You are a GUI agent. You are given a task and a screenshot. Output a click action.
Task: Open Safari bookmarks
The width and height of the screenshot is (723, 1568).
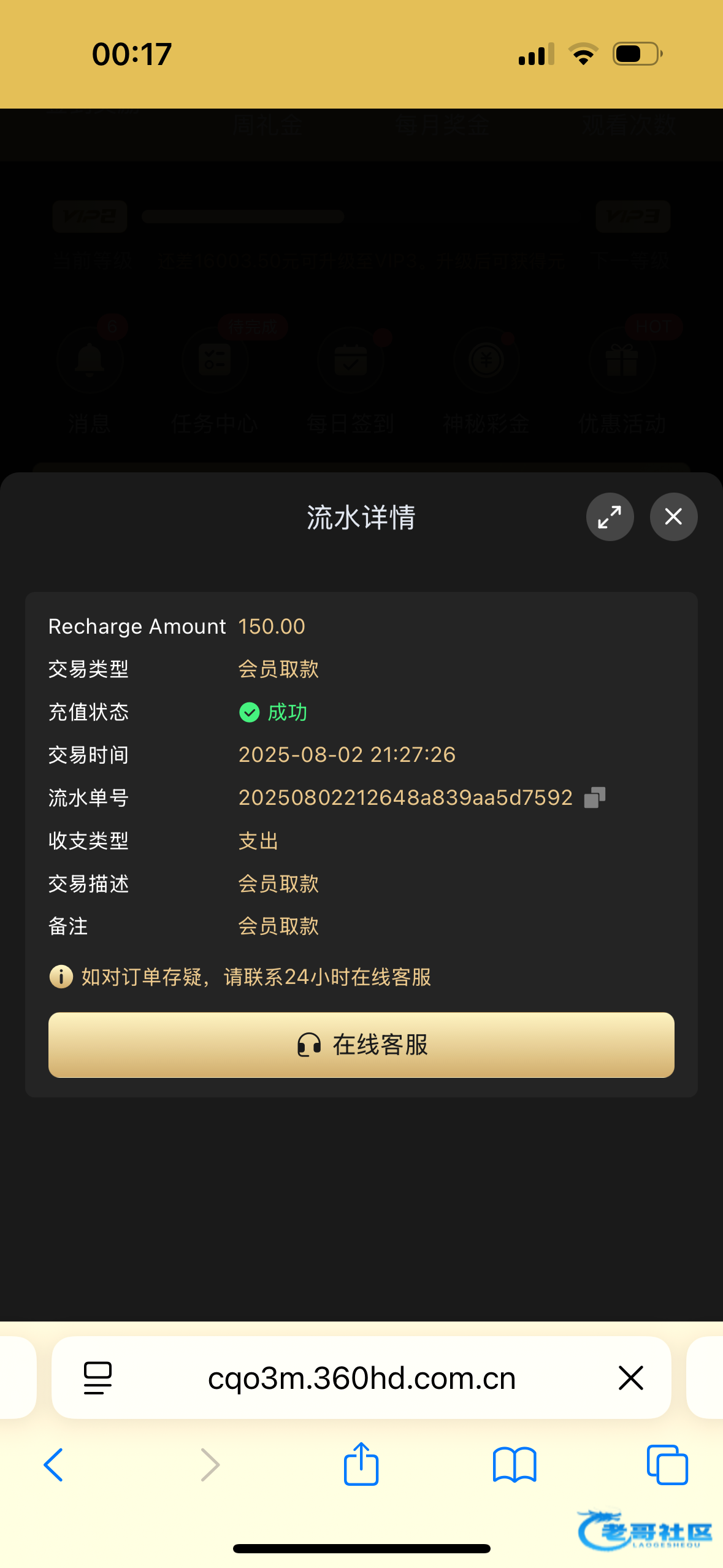pyautogui.click(x=515, y=1465)
